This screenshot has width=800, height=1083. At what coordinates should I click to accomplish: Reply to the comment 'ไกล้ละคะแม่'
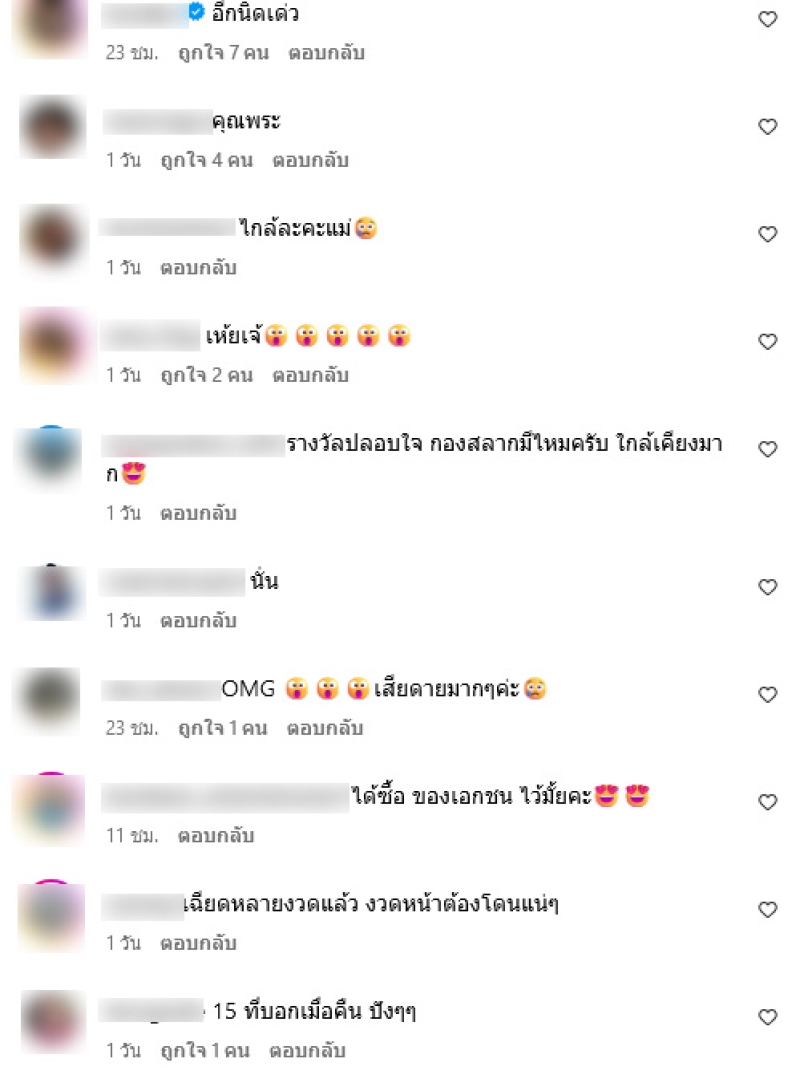198,268
